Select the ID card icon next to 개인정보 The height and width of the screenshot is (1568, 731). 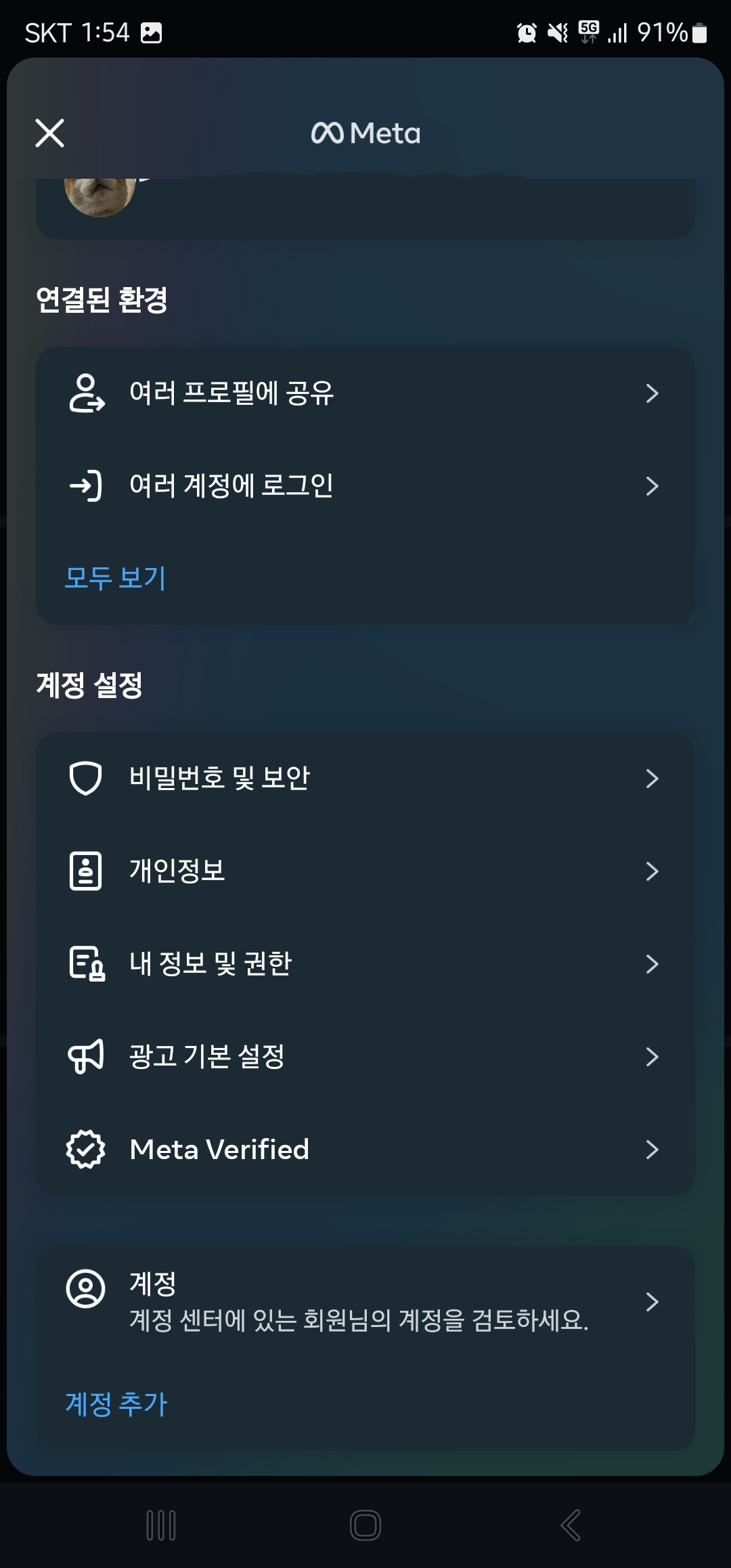pos(86,871)
